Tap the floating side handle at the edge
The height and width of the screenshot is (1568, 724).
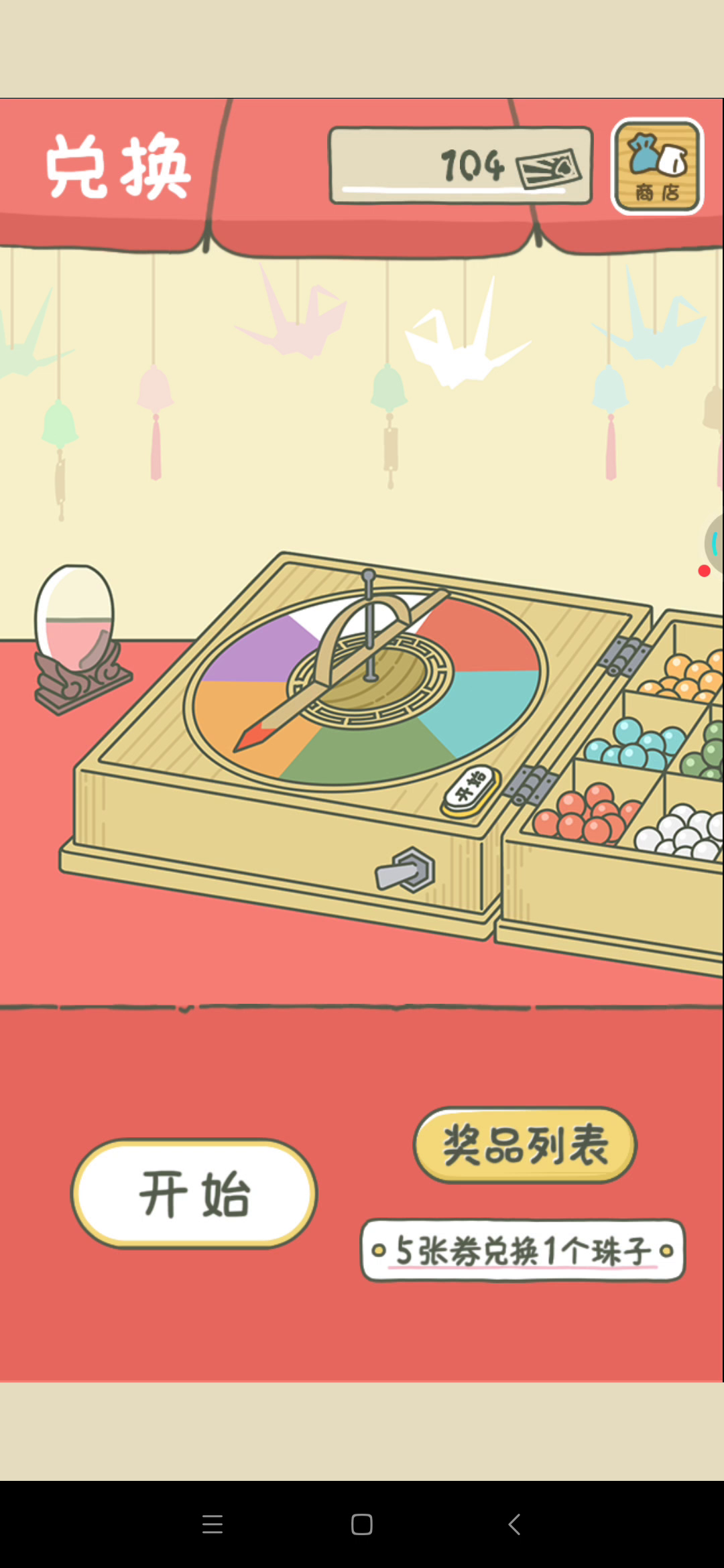714,544
